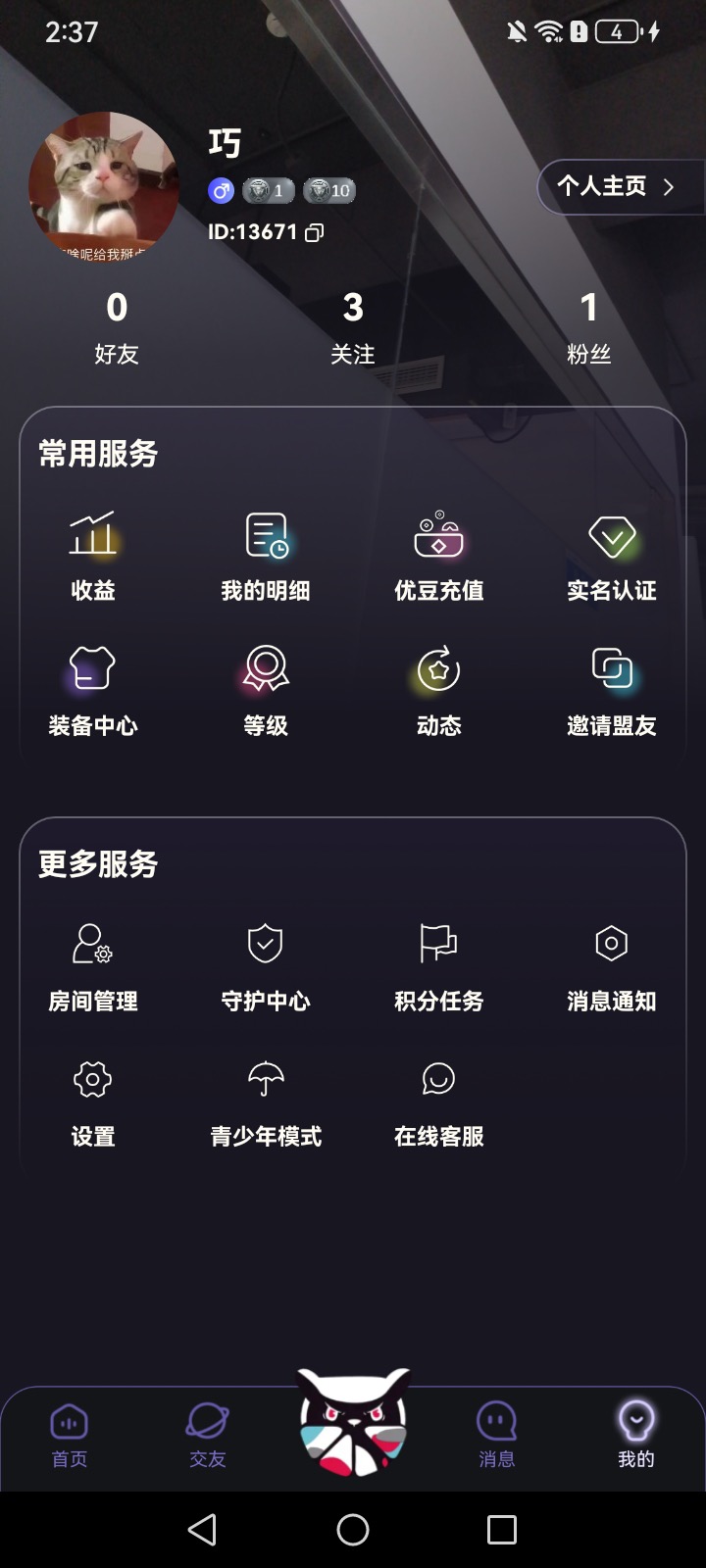Screen dimensions: 706x1568
Task: Open 个人主页 personal homepage
Action: click(616, 186)
